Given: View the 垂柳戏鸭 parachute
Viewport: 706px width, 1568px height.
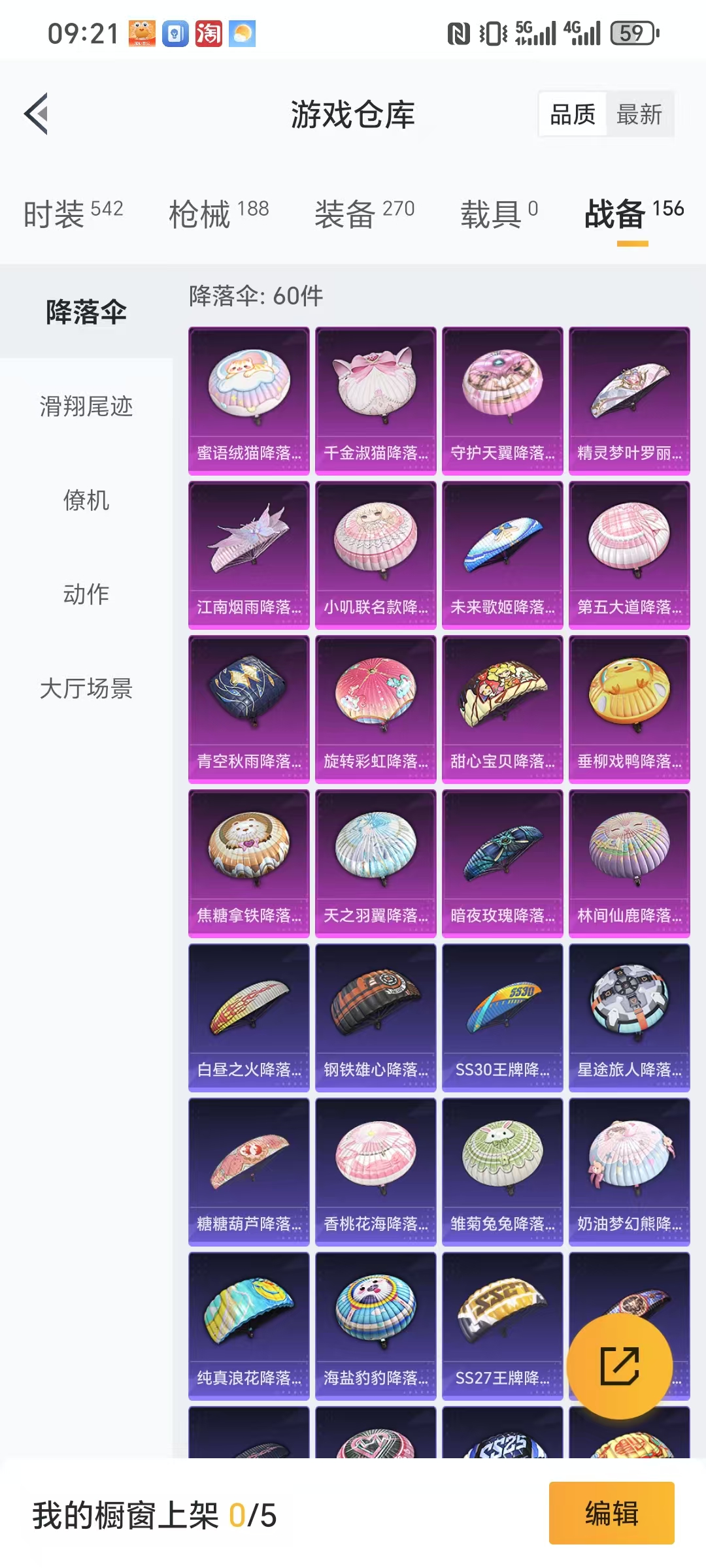Looking at the screenshot, I should click(x=629, y=708).
